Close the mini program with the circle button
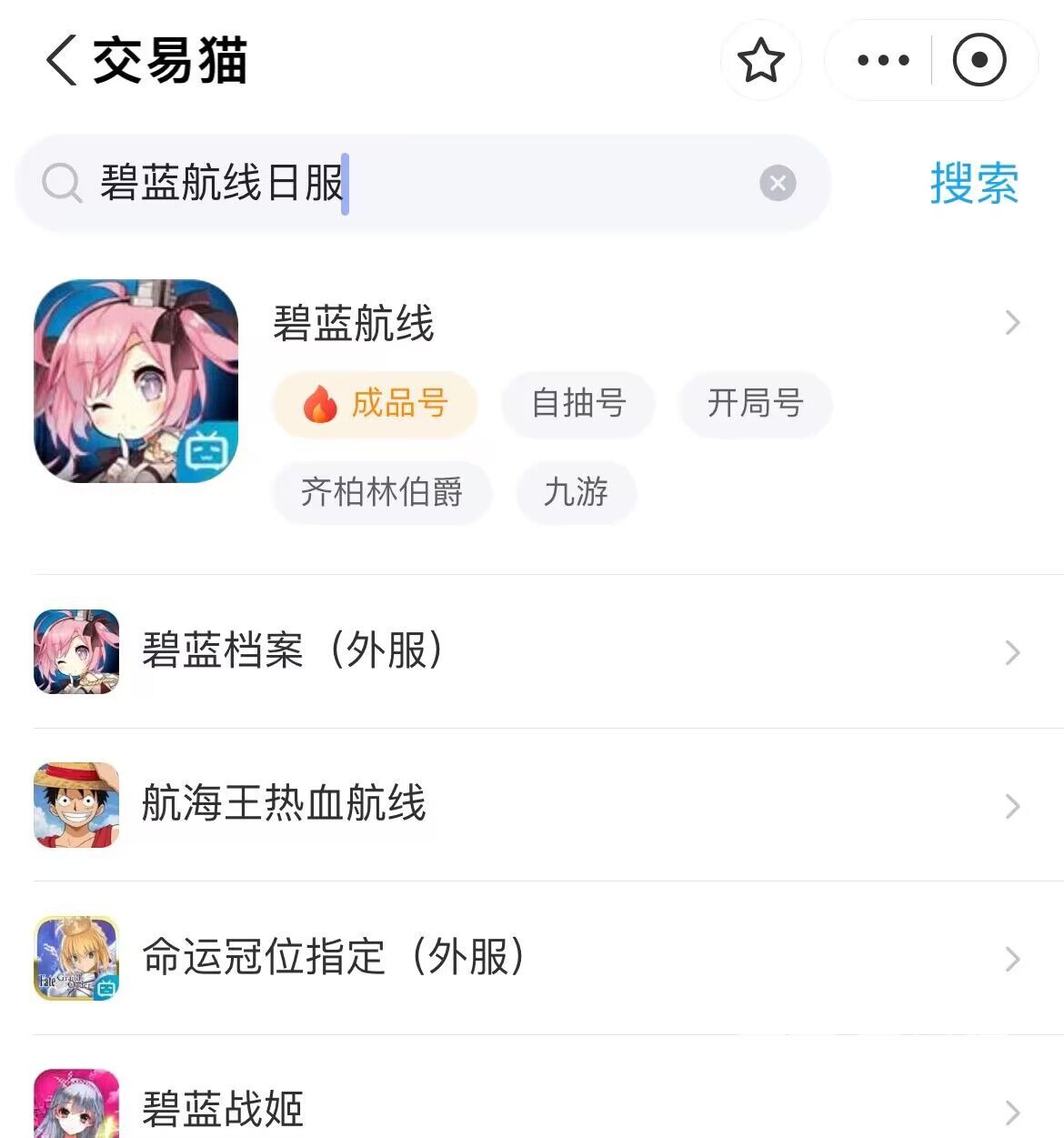 tap(979, 61)
